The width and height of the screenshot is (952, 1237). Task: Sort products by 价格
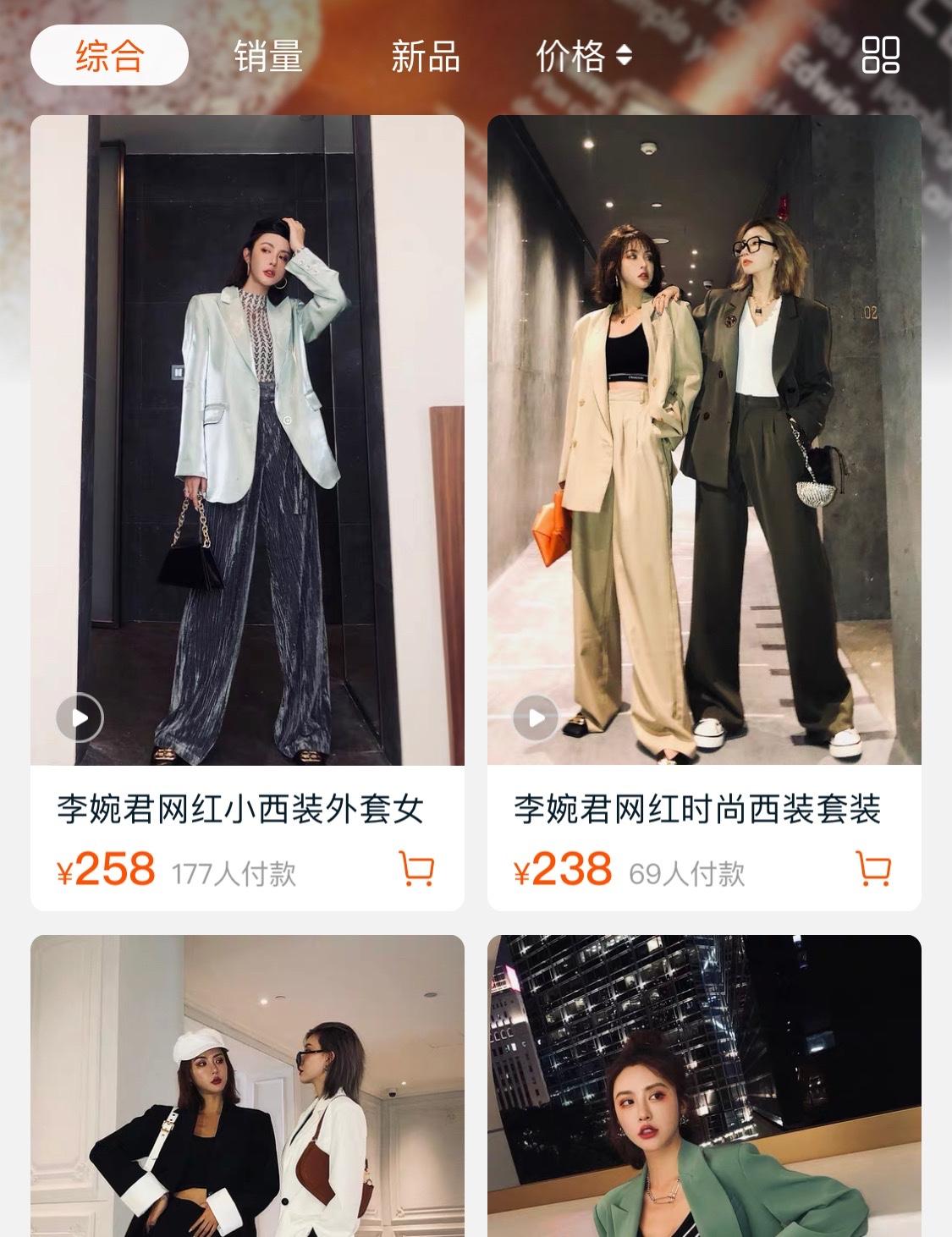point(583,56)
